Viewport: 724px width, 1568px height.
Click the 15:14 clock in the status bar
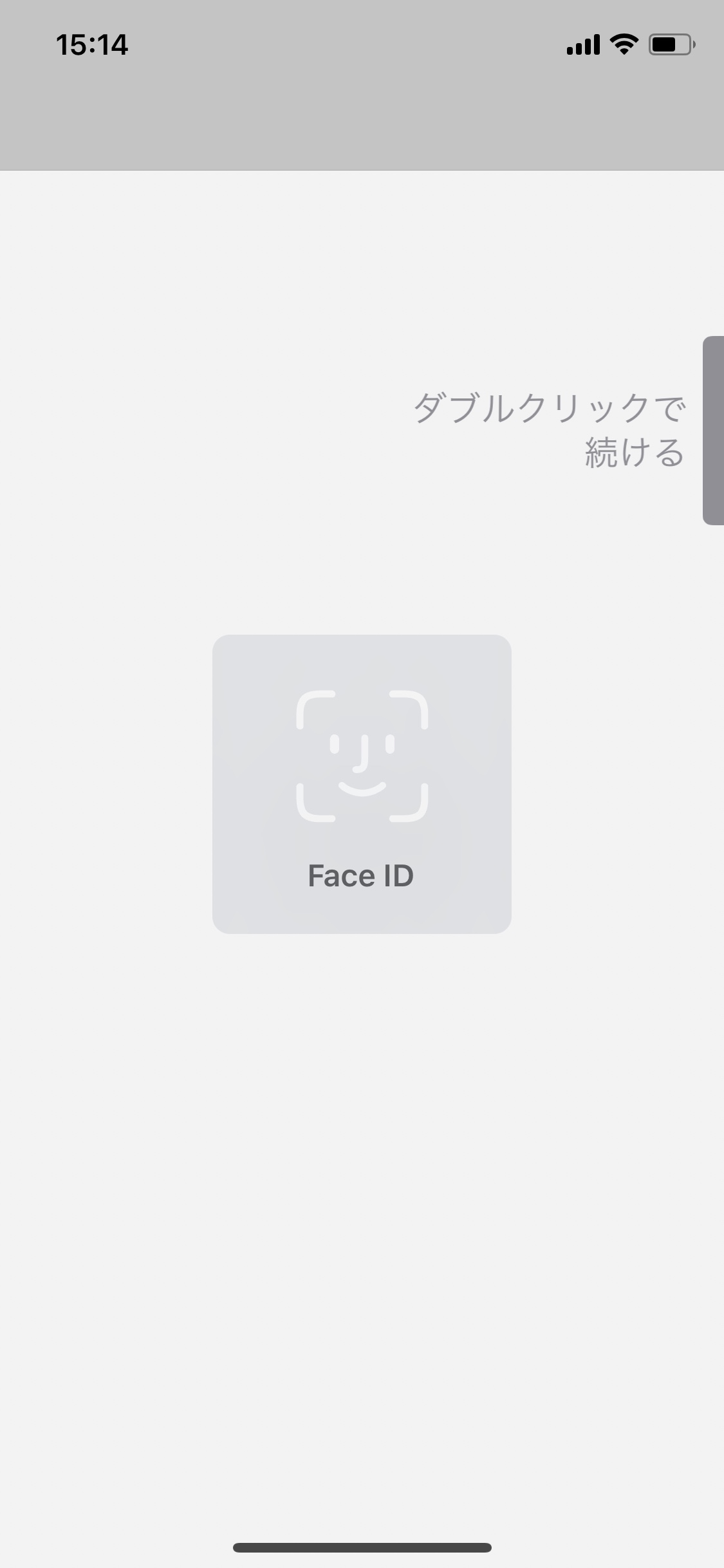pos(91,44)
